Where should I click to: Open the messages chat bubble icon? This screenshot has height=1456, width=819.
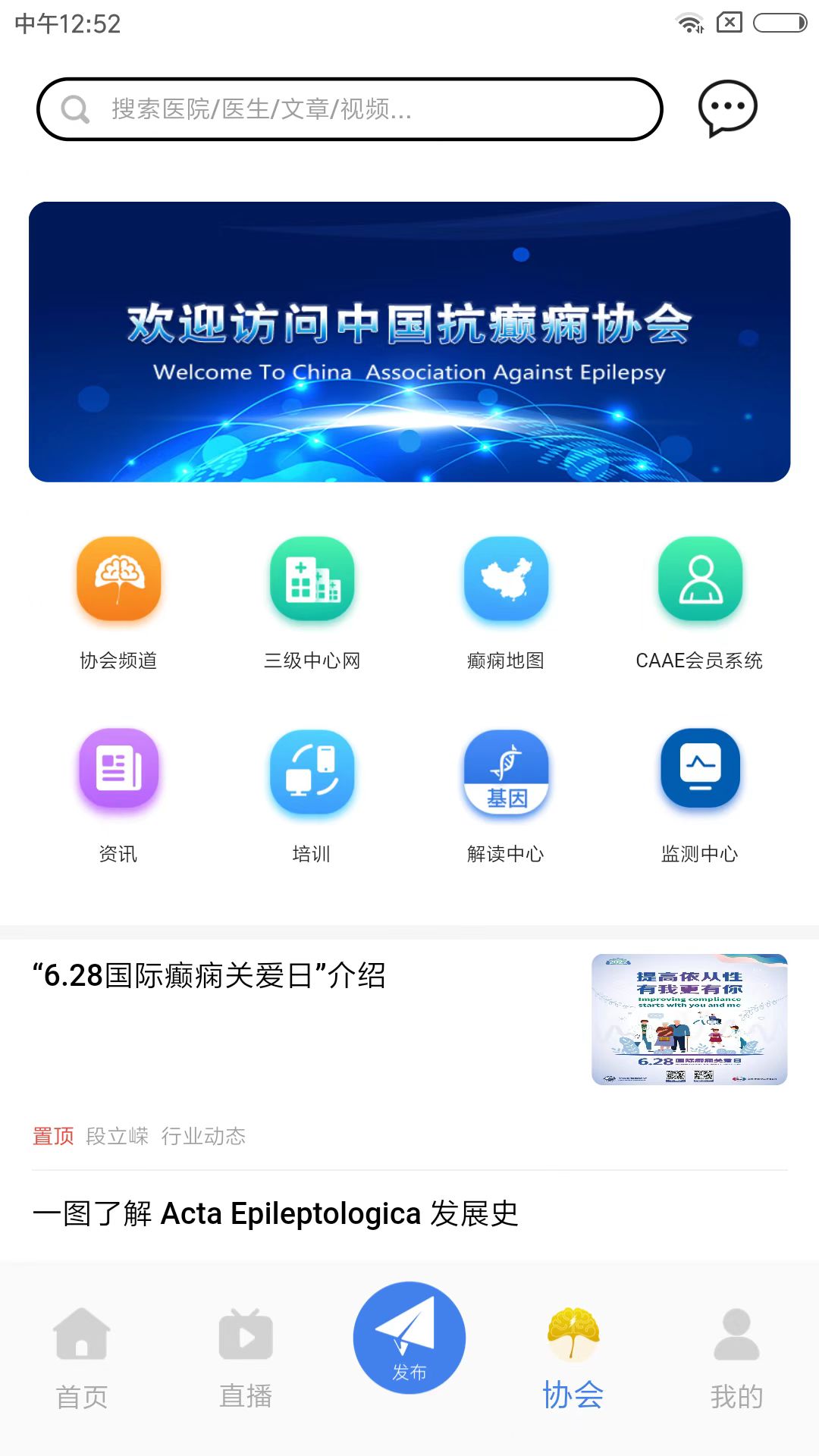(727, 108)
